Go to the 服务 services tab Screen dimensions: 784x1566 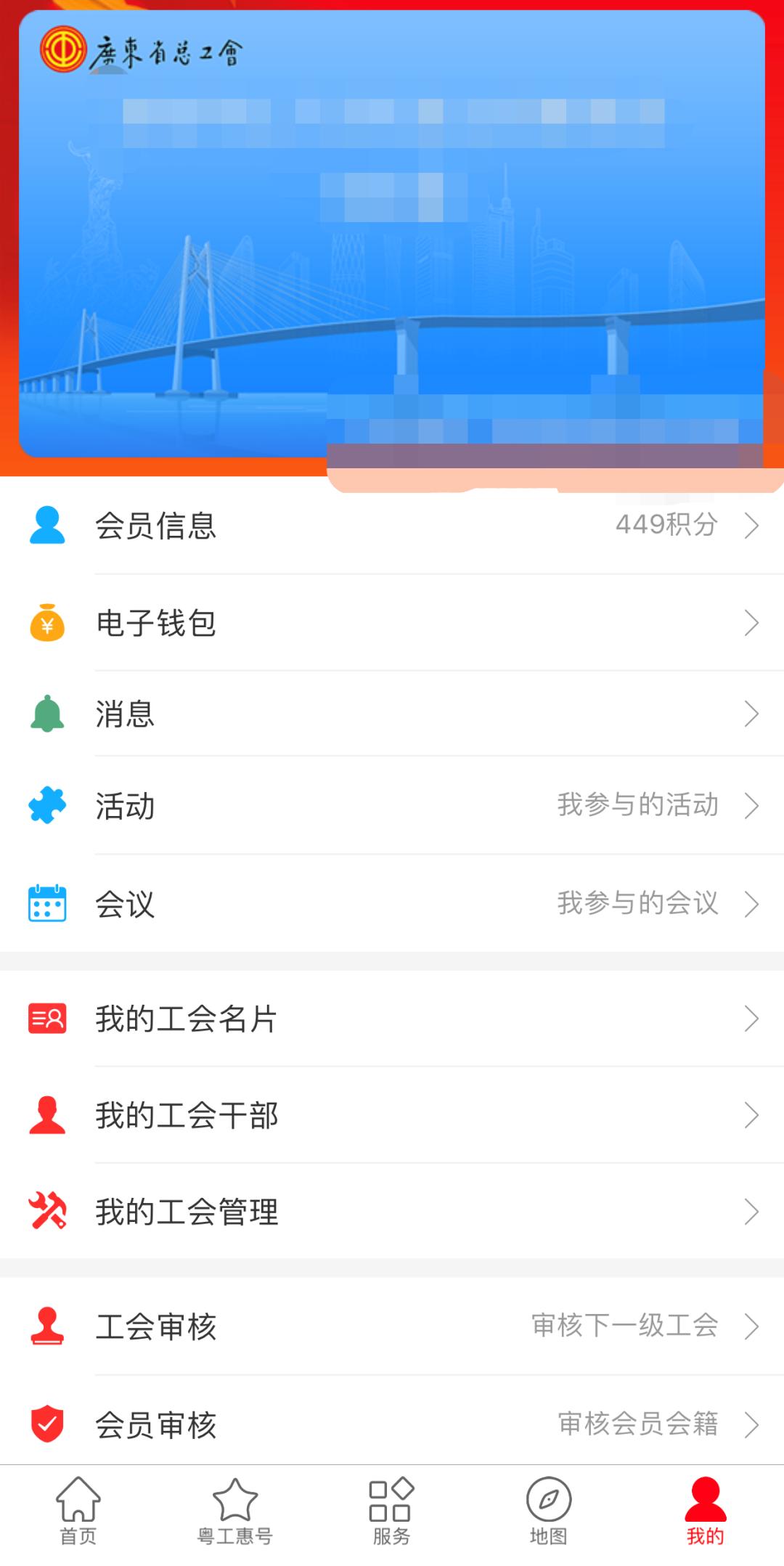click(x=391, y=1512)
